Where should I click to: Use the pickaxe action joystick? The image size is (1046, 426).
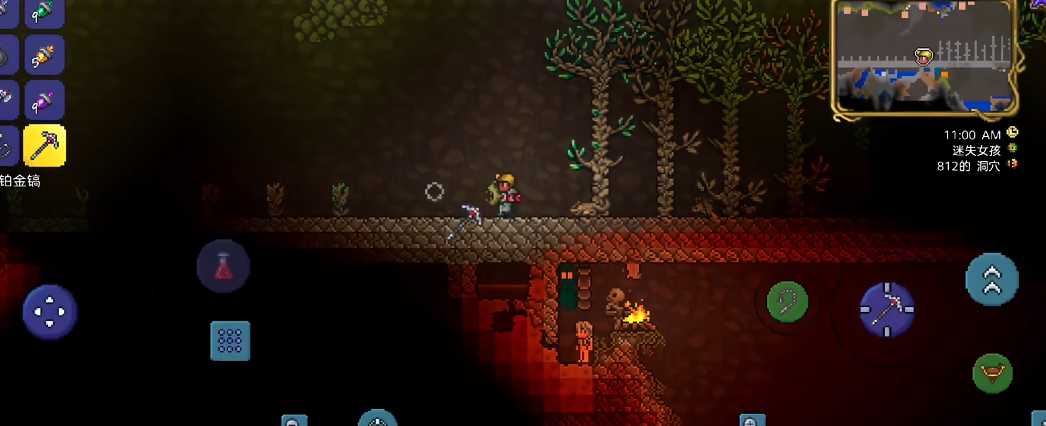pos(887,310)
